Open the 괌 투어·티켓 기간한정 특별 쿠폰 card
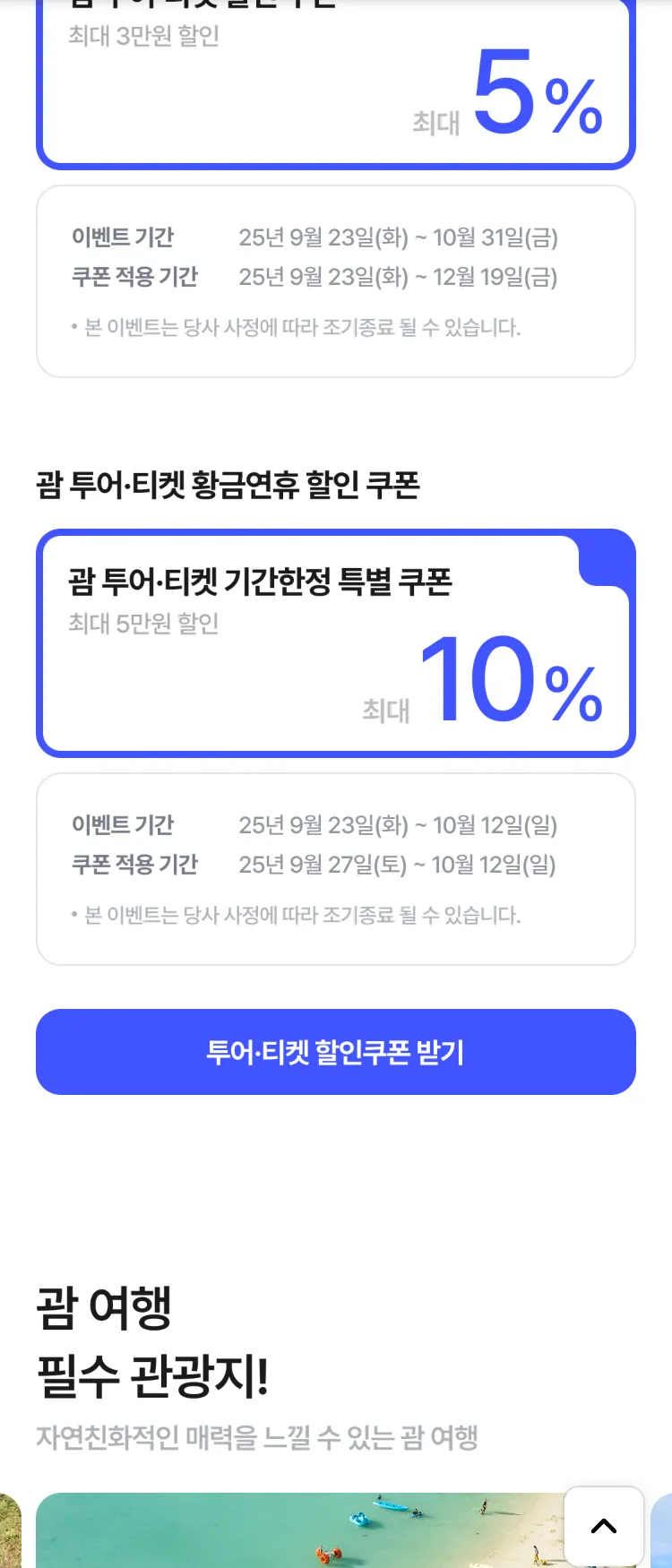This screenshot has width=672, height=1568. click(x=335, y=643)
